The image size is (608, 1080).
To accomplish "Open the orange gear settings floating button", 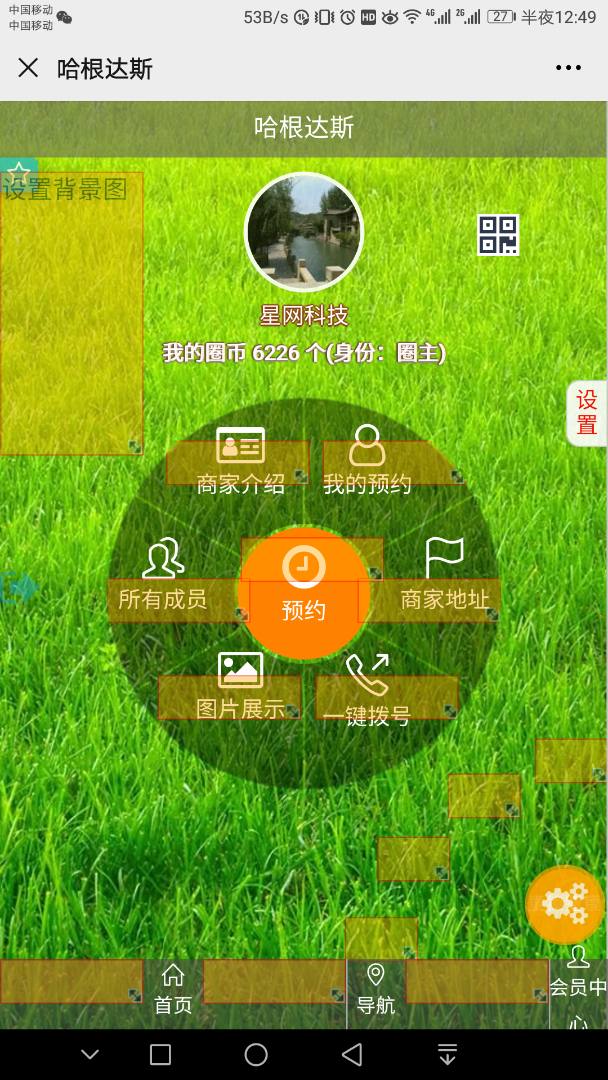I will [x=564, y=904].
